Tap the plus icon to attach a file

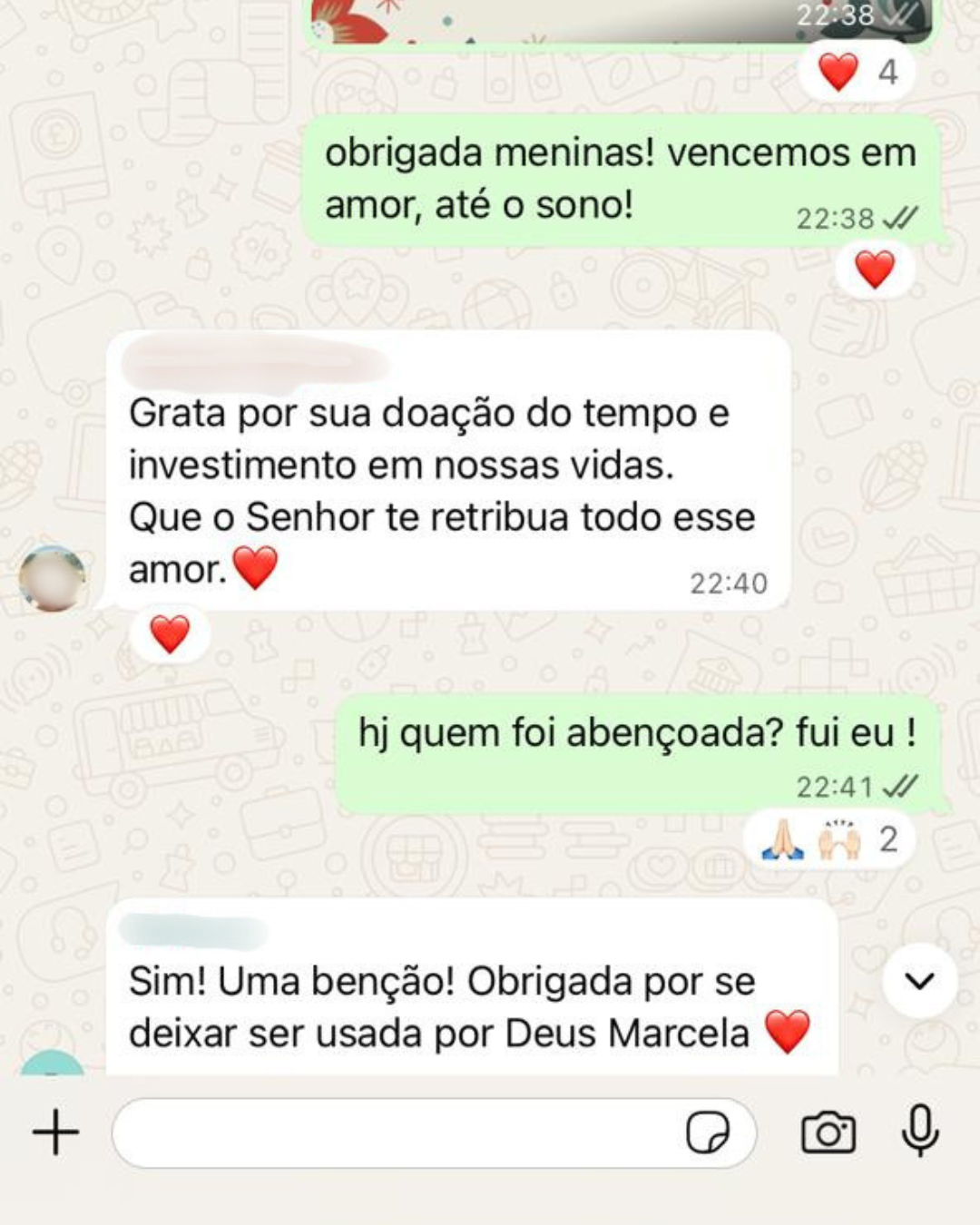click(x=54, y=1132)
